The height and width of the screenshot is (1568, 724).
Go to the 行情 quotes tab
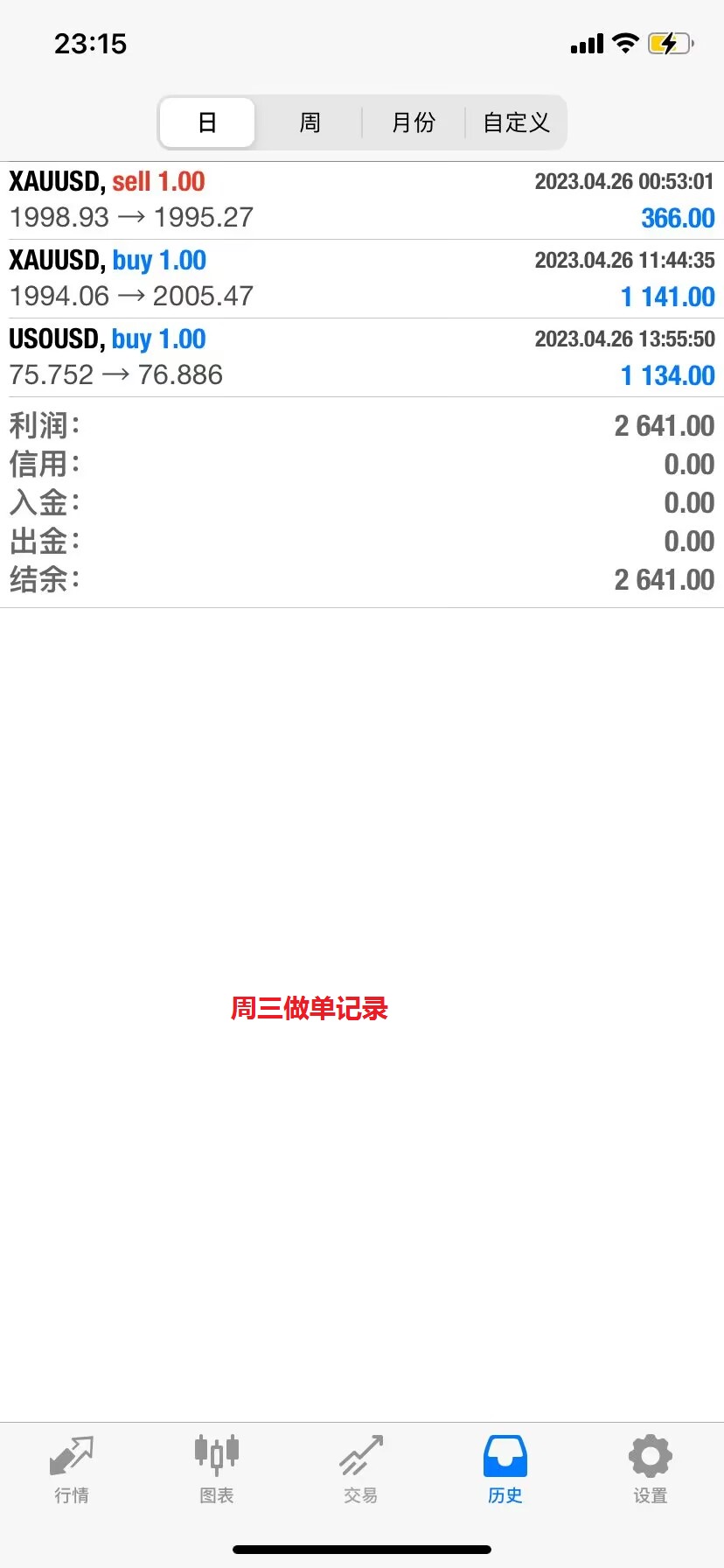pyautogui.click(x=72, y=1470)
